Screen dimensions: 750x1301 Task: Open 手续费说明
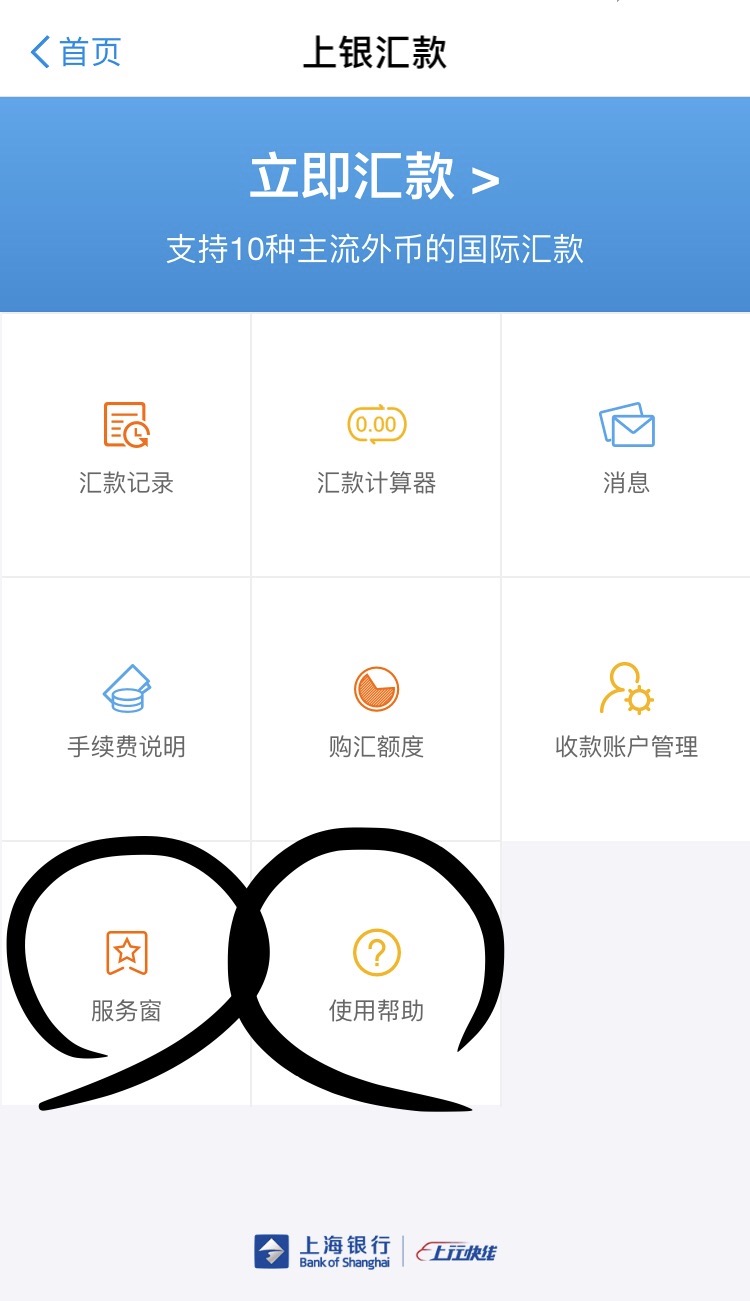126,710
